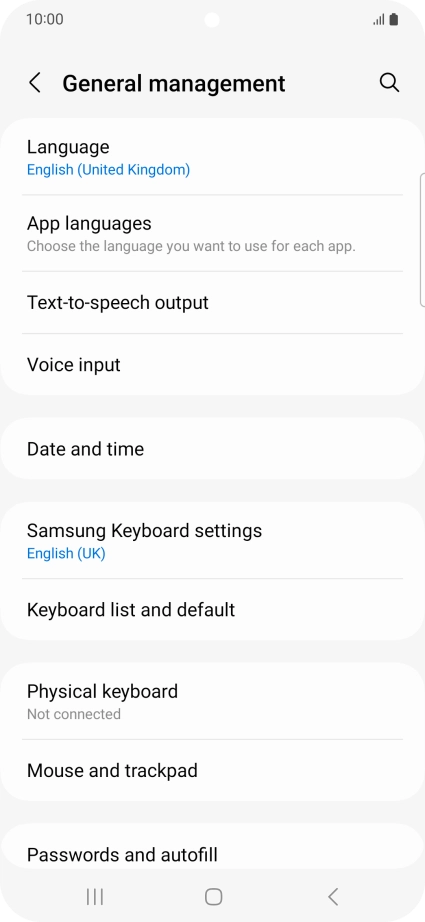Open the settings search magnifier
The image size is (425, 922).
(x=389, y=83)
